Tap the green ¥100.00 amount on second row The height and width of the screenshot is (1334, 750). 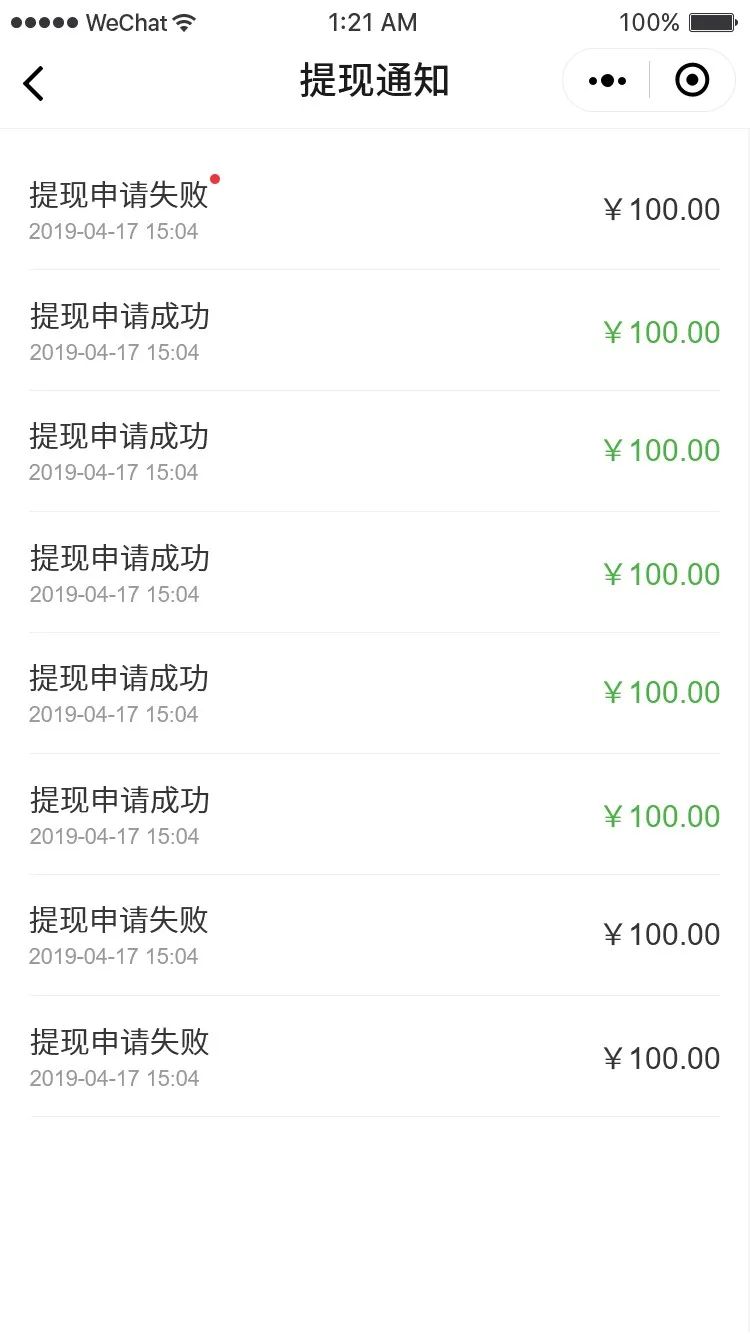661,332
